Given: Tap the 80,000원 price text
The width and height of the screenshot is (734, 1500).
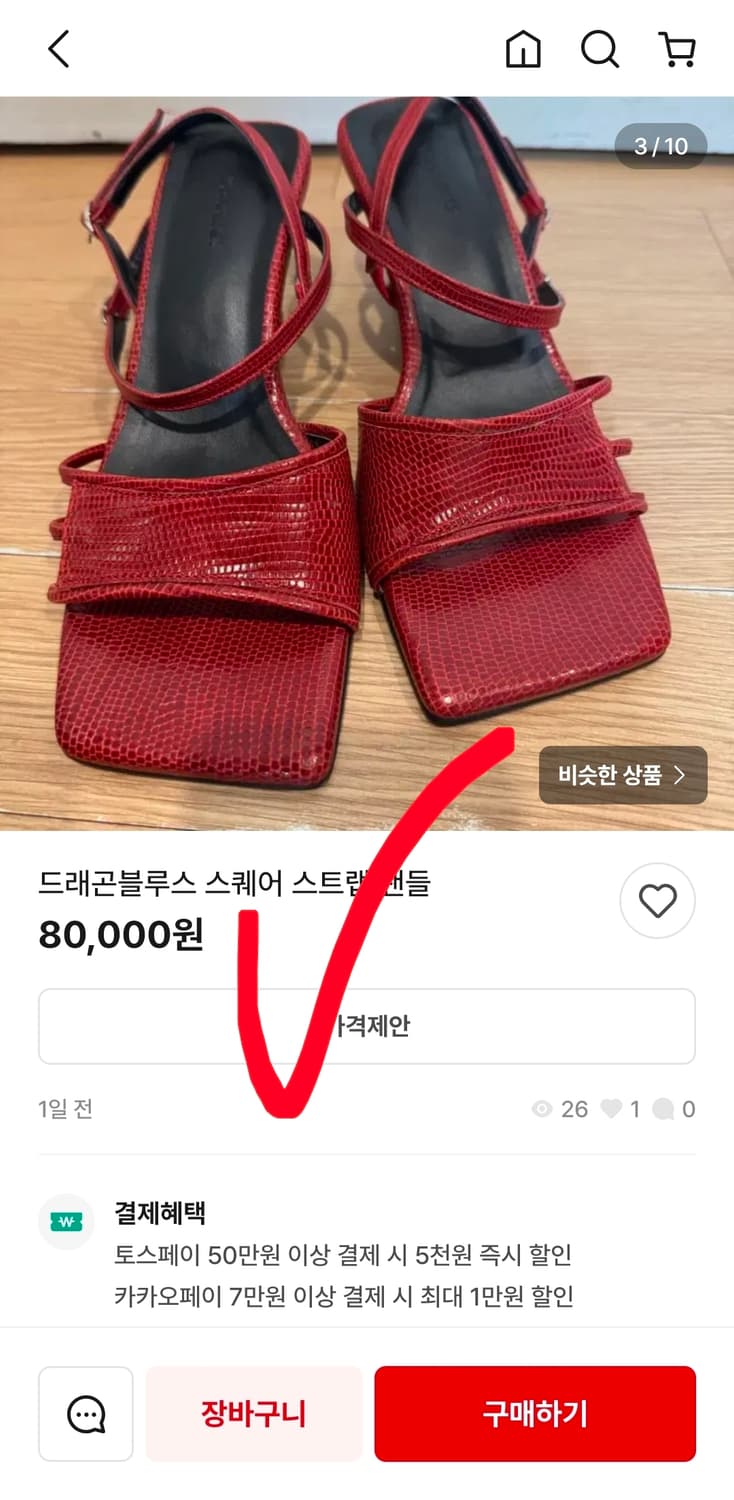Looking at the screenshot, I should tap(121, 936).
